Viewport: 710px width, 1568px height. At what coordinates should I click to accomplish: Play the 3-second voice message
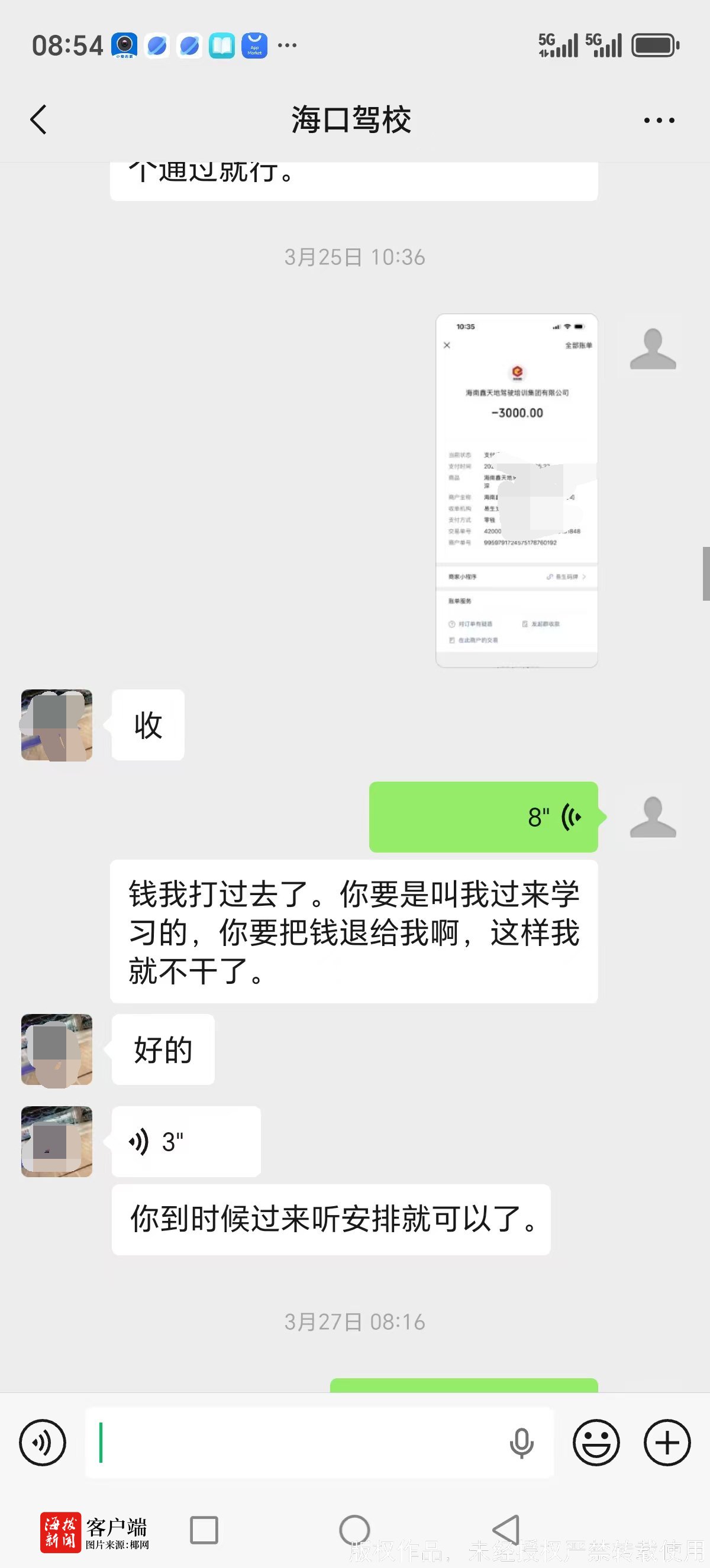(x=186, y=1142)
